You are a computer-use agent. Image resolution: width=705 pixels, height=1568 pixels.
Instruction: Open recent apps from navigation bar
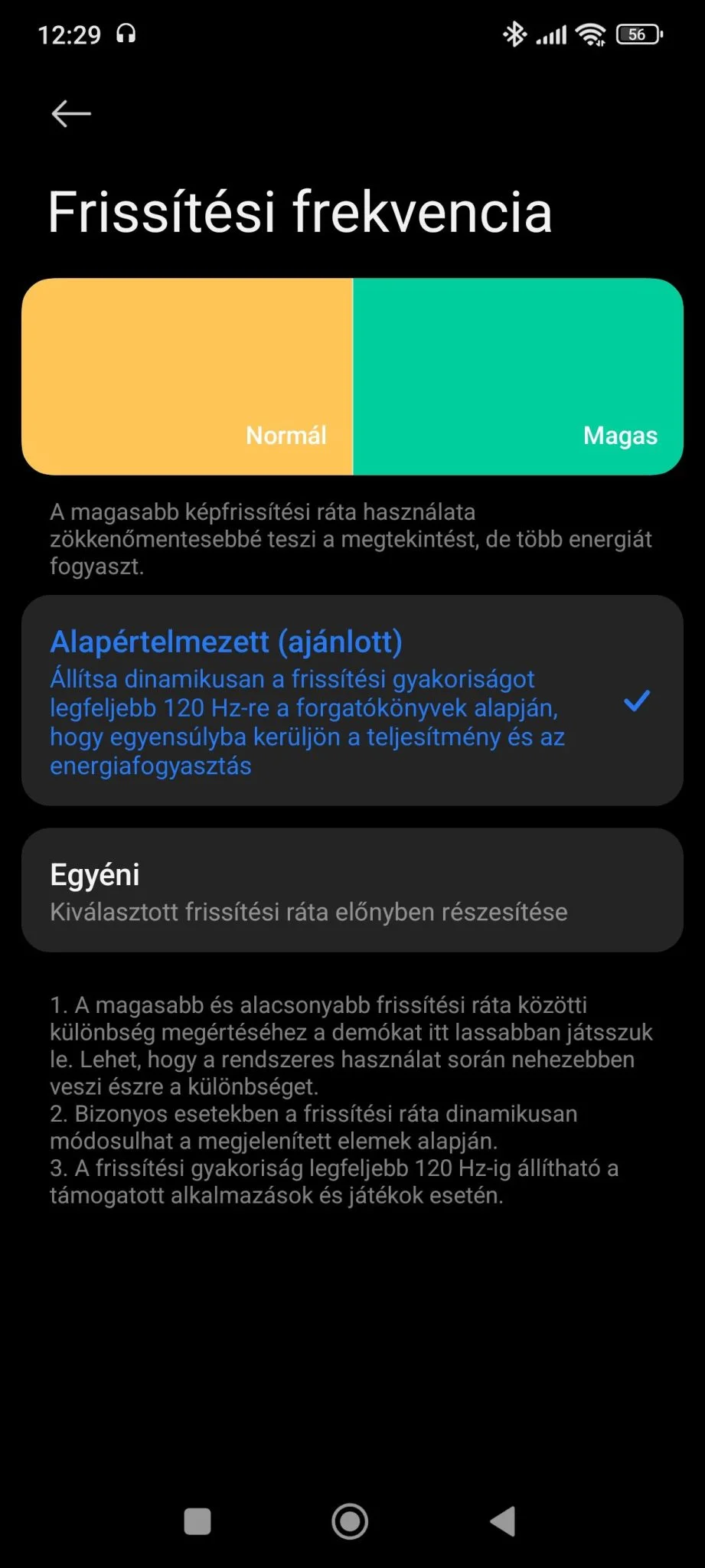(x=197, y=1521)
